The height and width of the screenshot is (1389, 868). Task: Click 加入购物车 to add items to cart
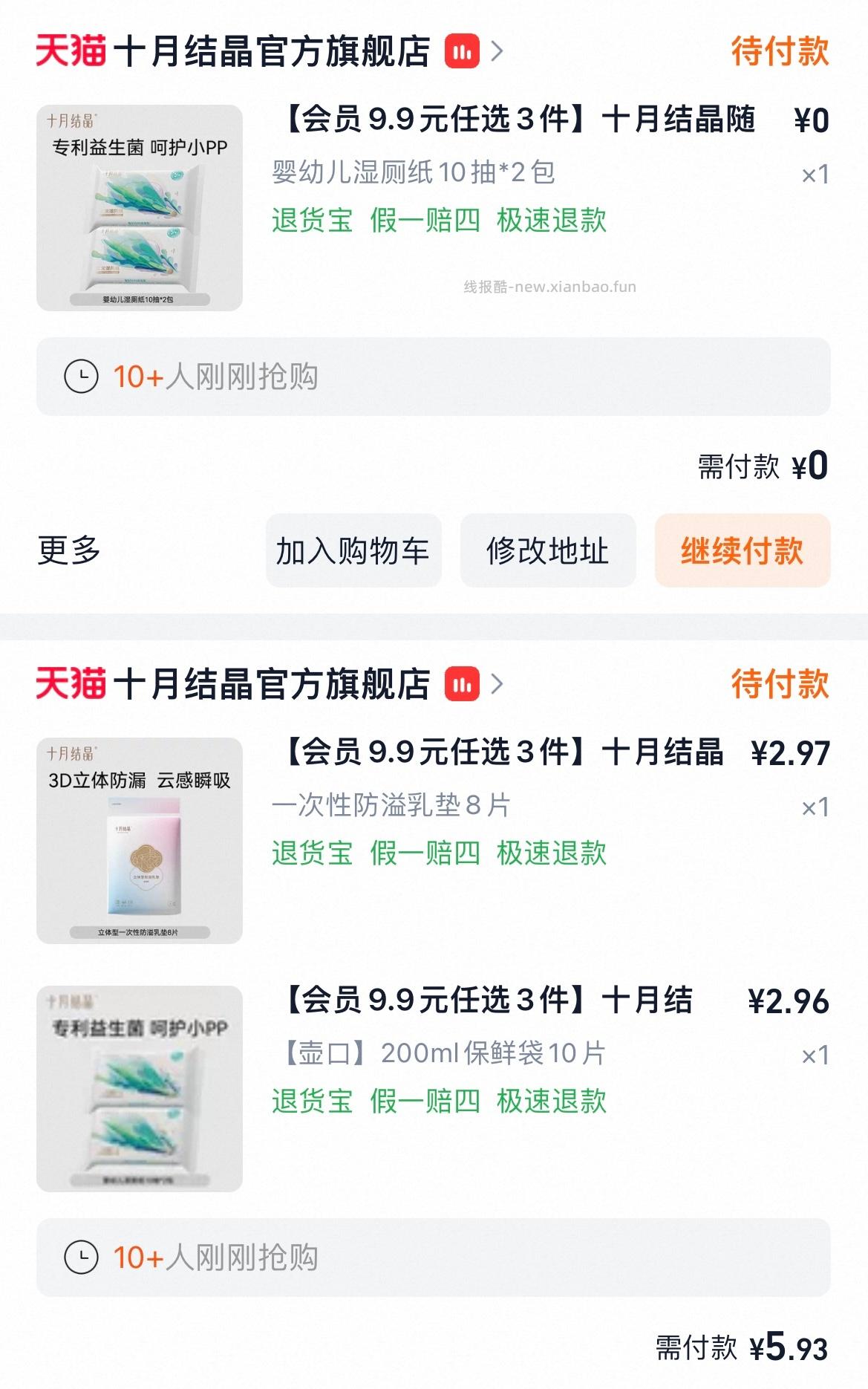353,551
